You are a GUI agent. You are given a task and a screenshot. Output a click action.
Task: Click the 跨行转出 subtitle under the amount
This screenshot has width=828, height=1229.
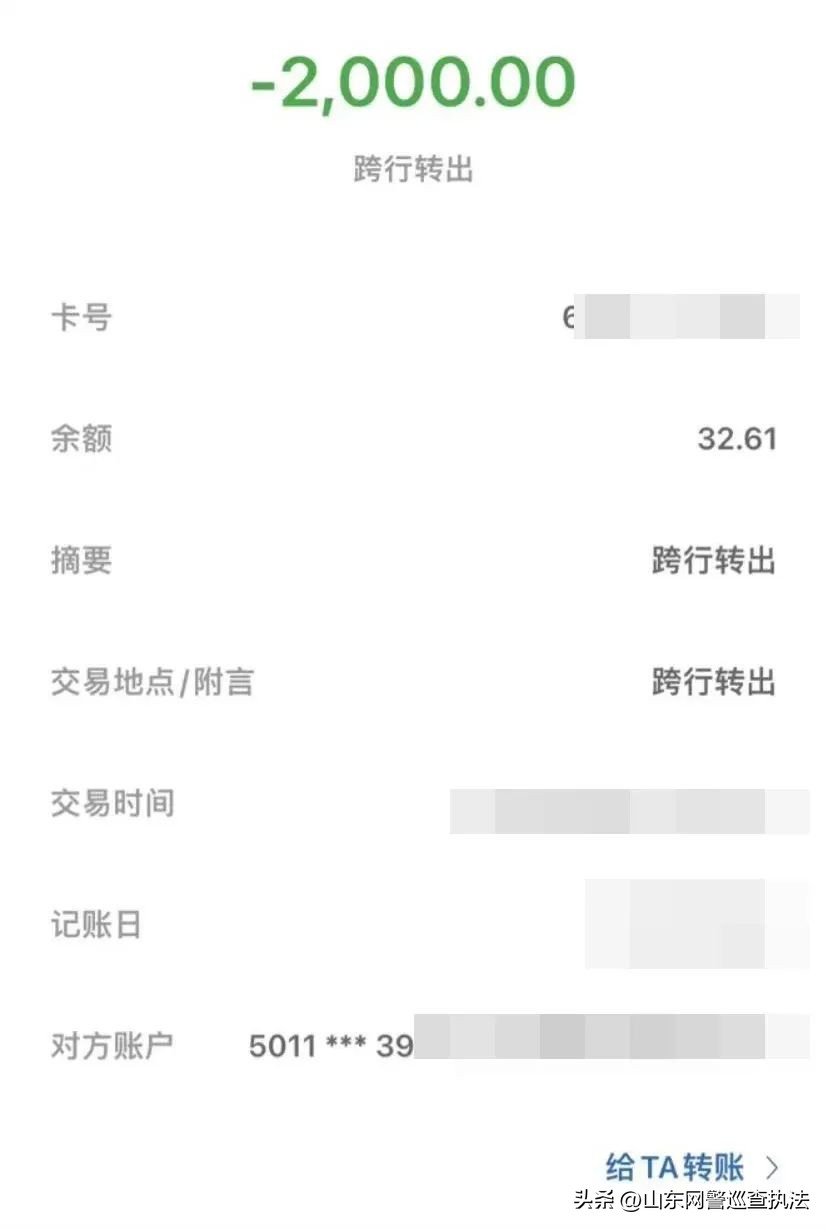pyautogui.click(x=414, y=168)
